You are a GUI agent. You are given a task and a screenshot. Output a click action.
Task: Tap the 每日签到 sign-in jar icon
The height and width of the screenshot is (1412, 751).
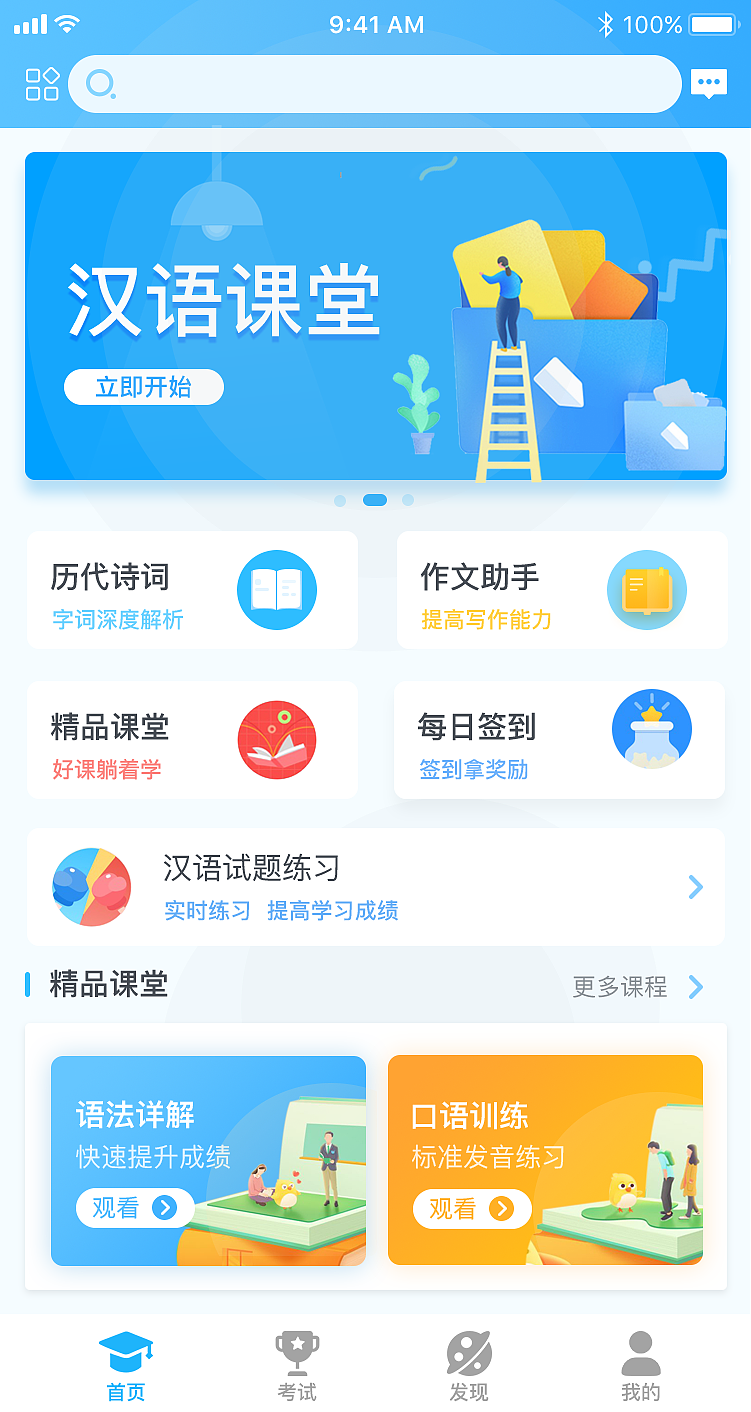point(652,729)
